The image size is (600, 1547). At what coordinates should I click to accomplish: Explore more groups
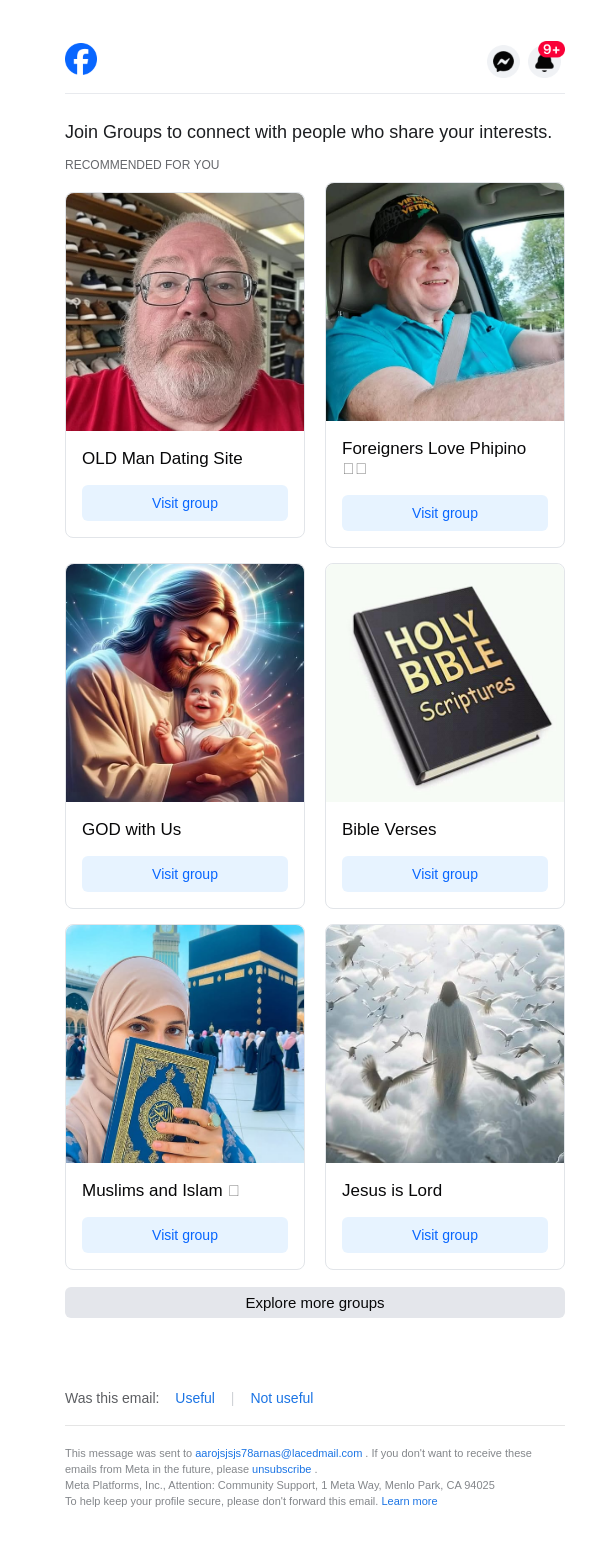coord(315,1303)
